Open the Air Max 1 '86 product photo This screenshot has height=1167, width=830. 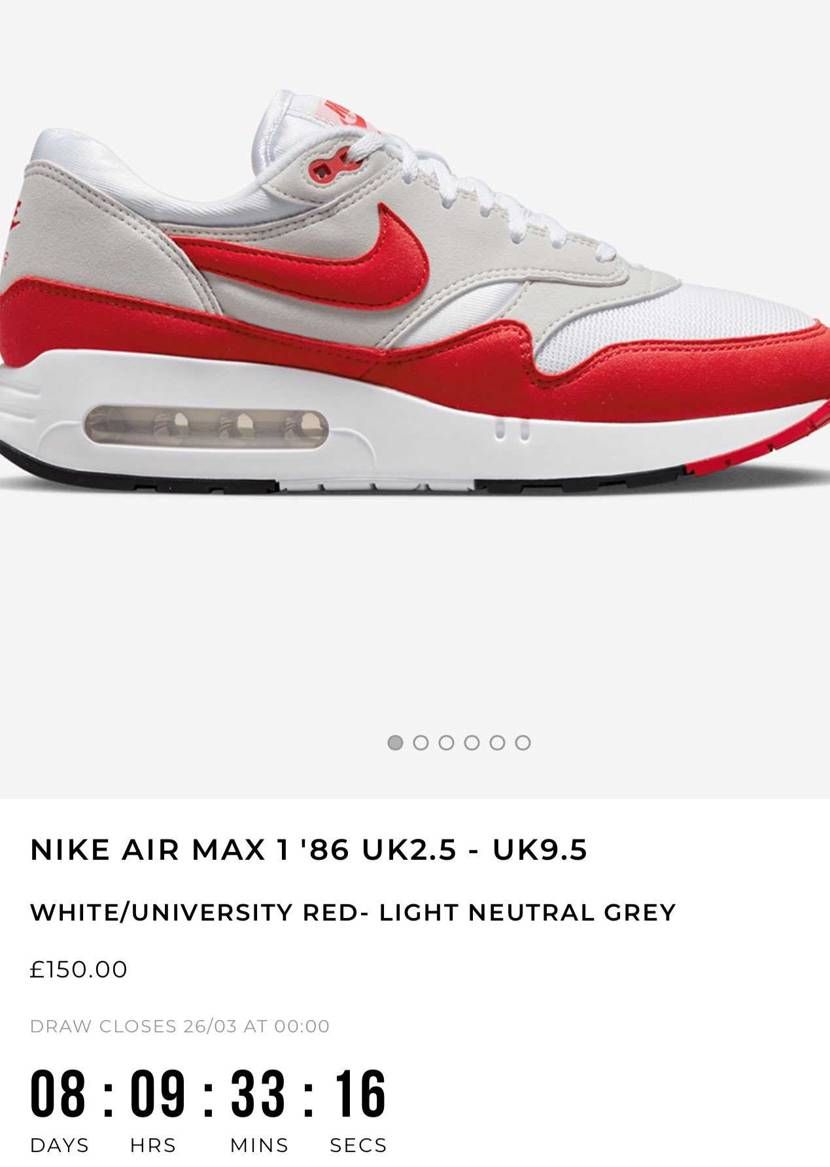pyautogui.click(x=415, y=300)
